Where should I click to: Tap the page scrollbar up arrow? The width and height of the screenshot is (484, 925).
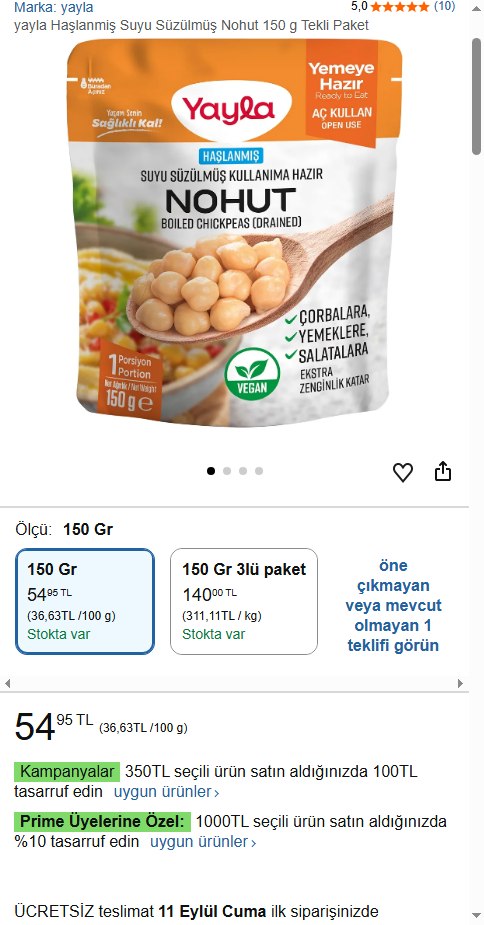[477, 9]
